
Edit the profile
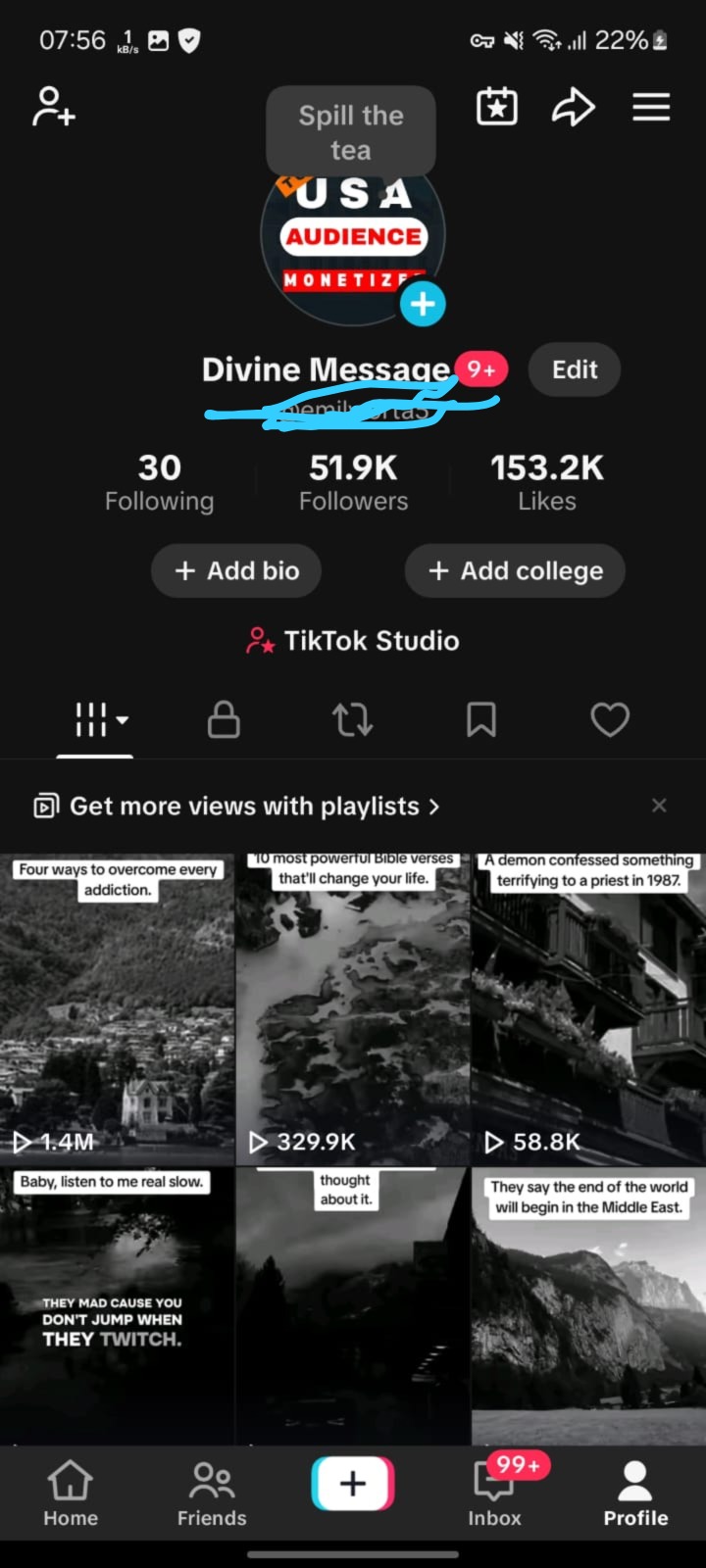point(575,369)
